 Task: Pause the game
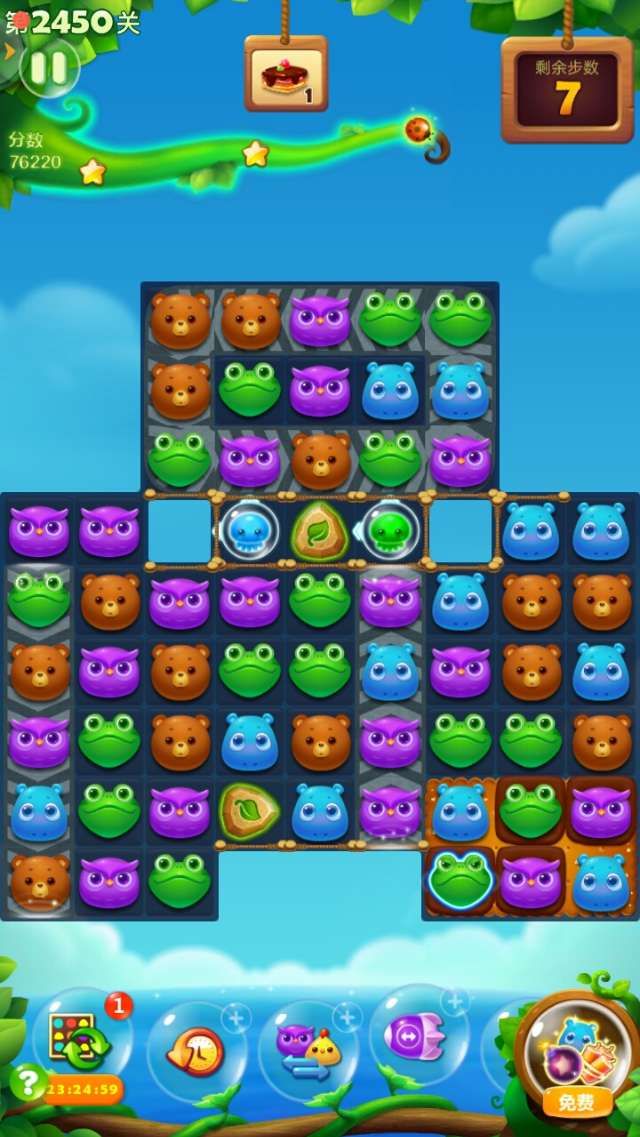(49, 67)
